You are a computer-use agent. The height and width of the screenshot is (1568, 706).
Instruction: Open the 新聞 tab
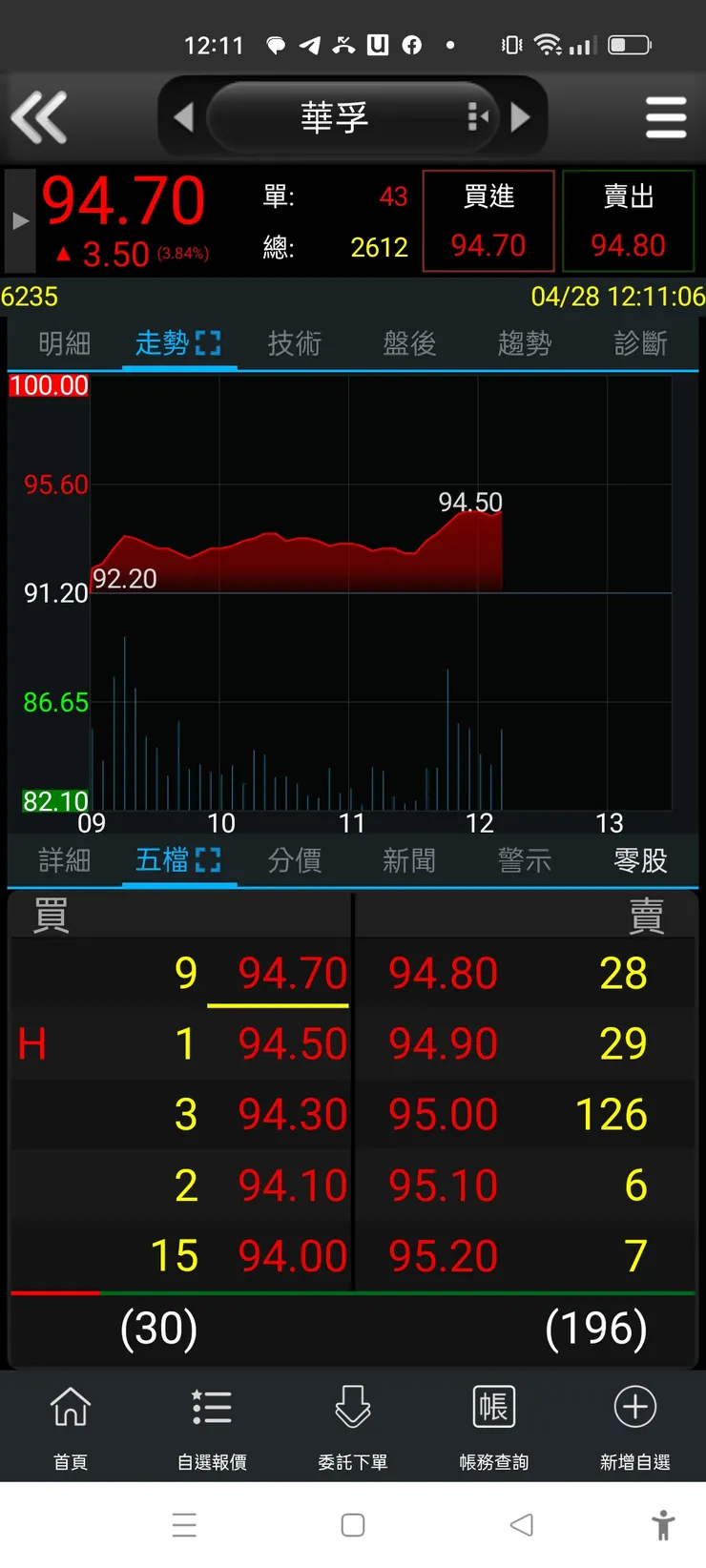pyautogui.click(x=409, y=860)
